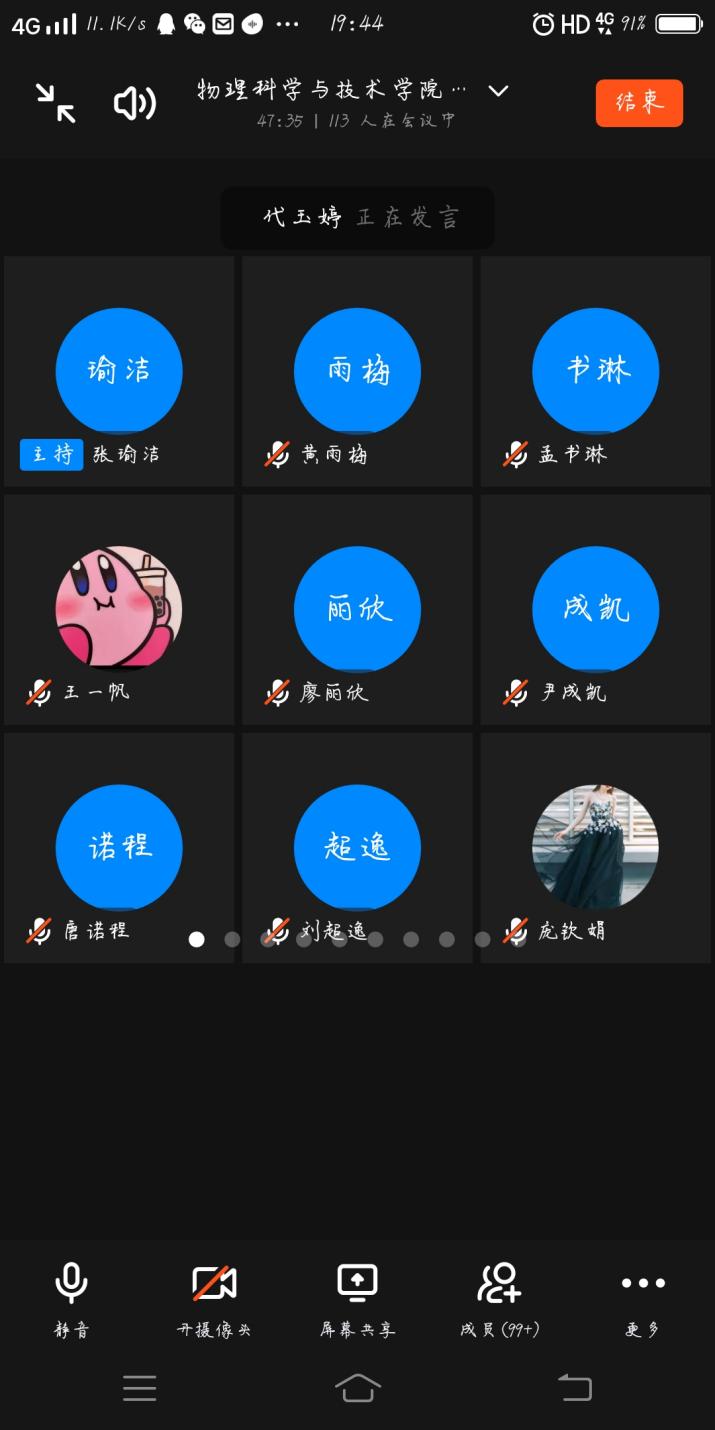
Task: Go to the system home screen
Action: (358, 1387)
